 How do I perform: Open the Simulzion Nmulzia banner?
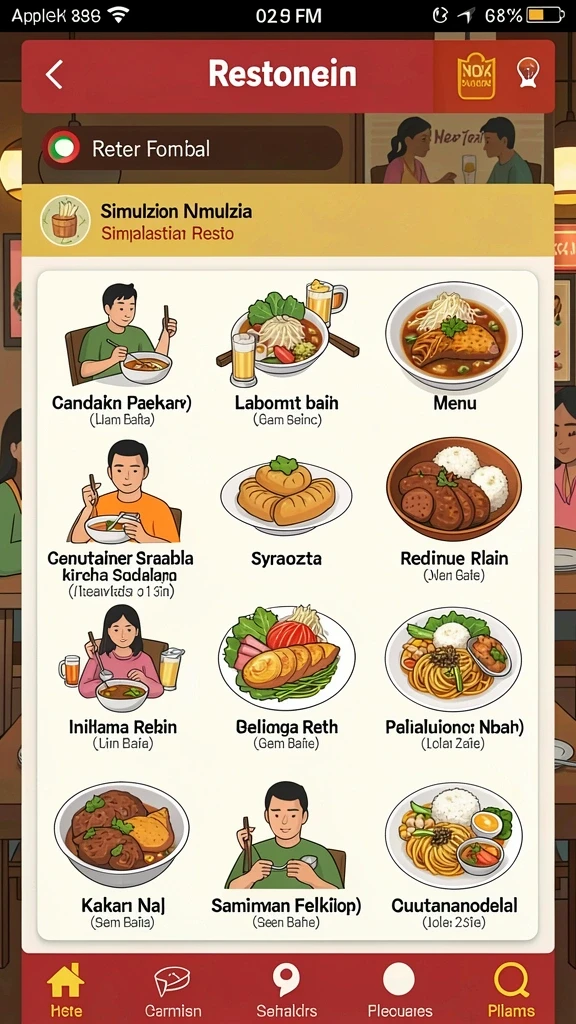(x=287, y=221)
